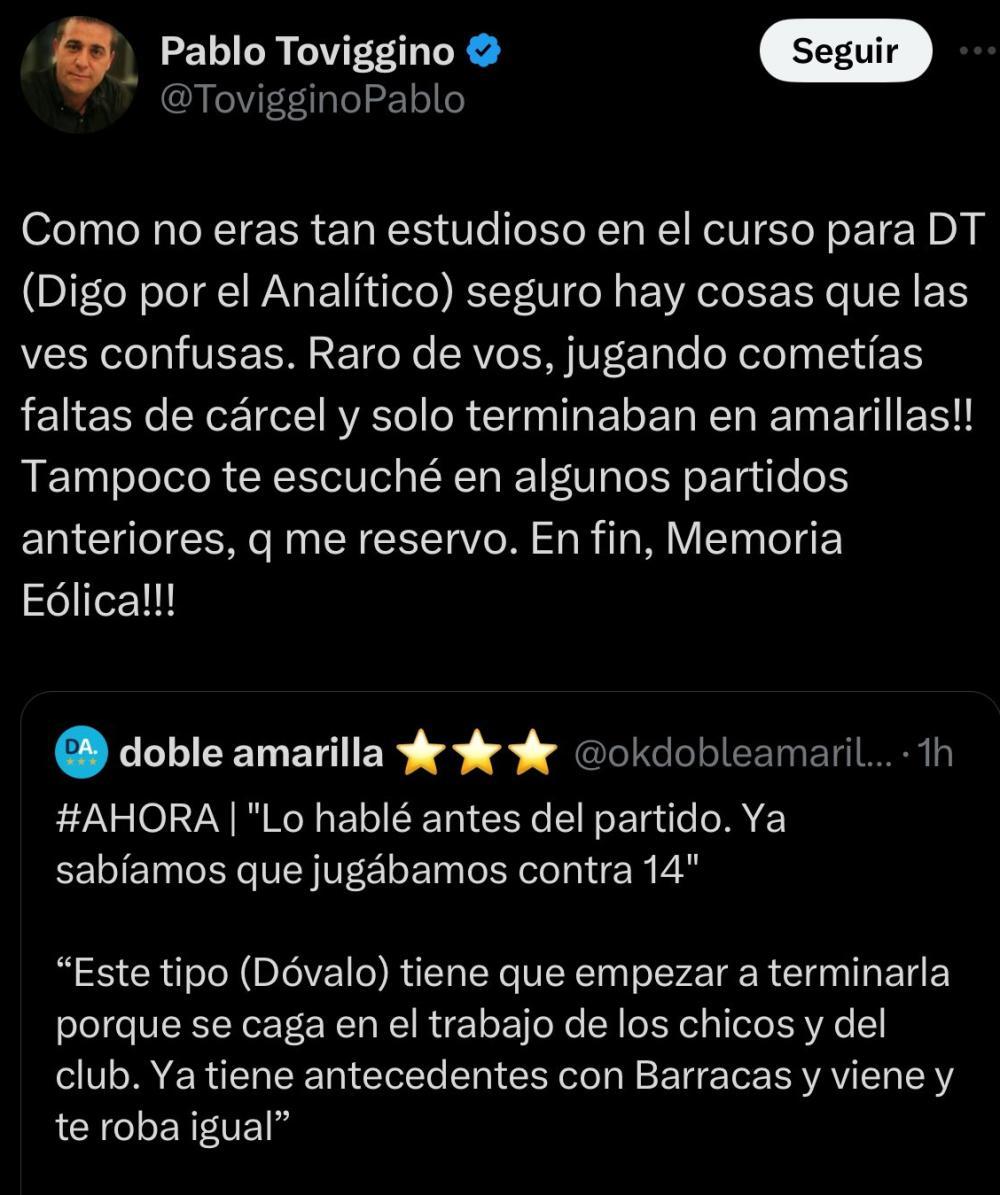Open the quoted doble amarilla post

(500, 1000)
